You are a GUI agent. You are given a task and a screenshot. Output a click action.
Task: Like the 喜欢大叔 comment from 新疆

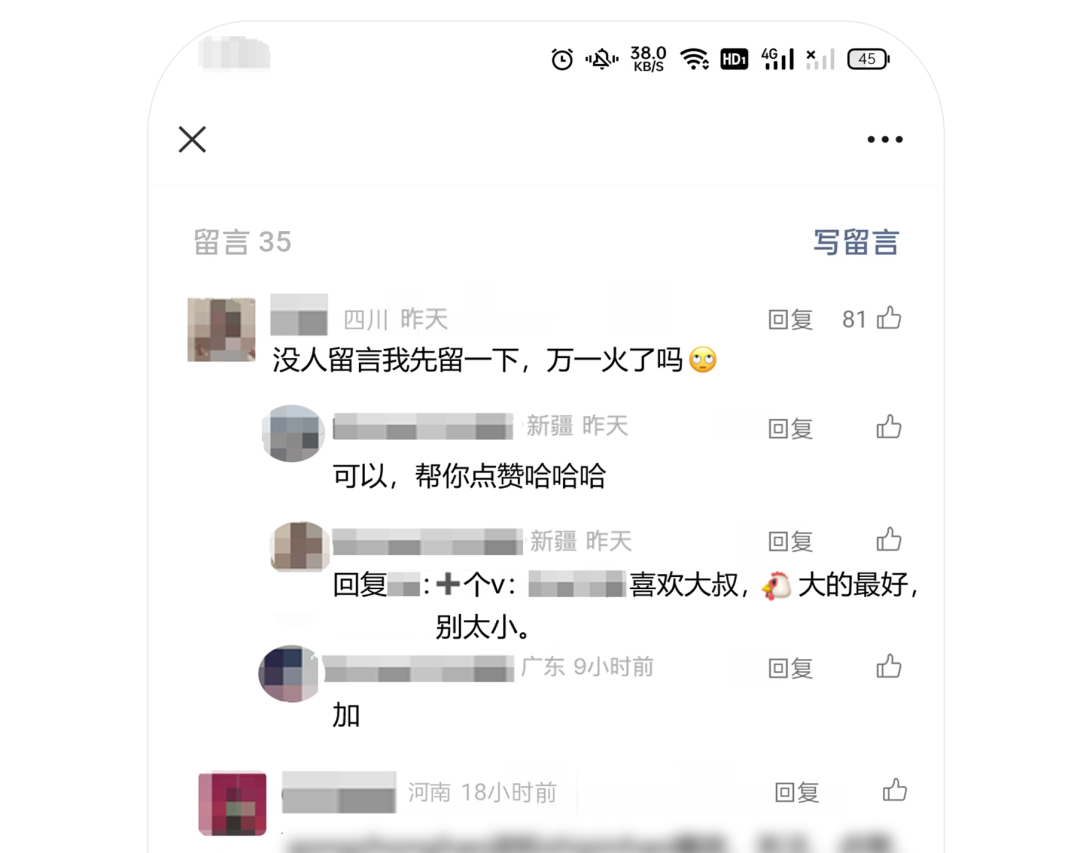click(888, 541)
